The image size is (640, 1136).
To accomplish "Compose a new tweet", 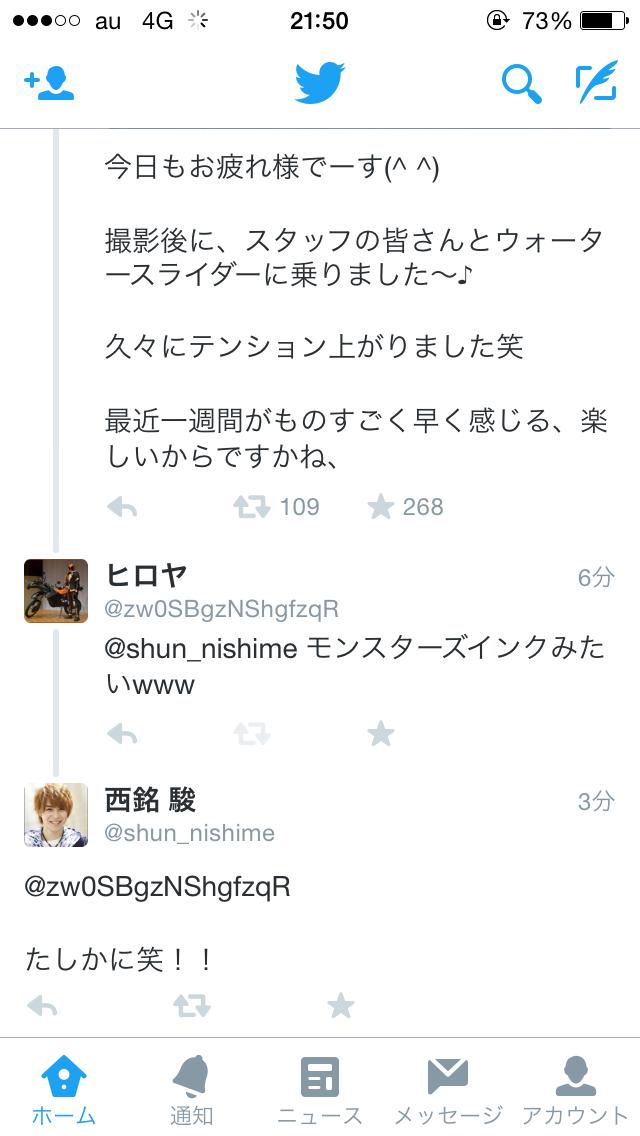I will (596, 84).
